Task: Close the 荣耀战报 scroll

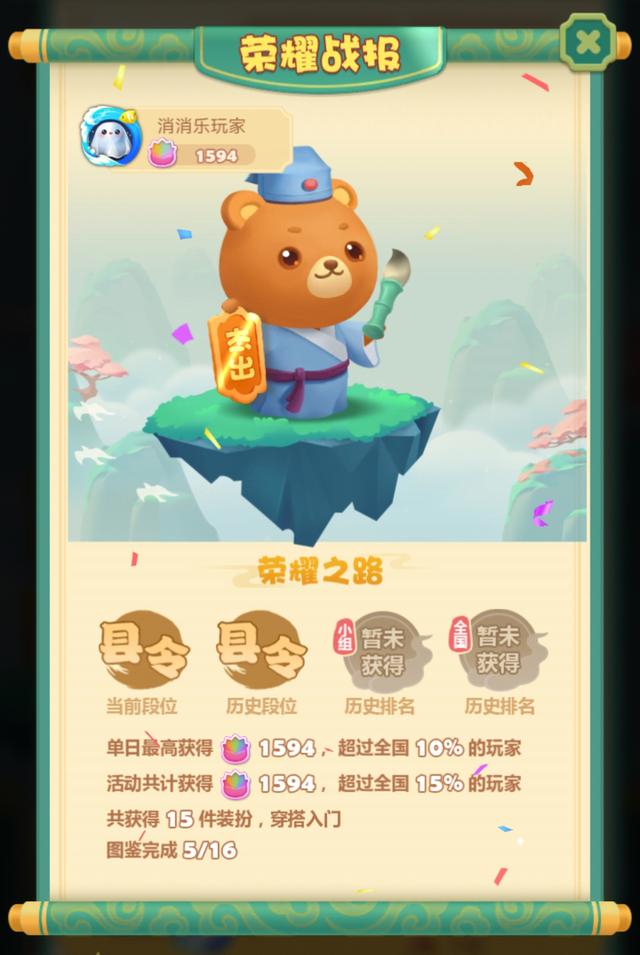Action: pyautogui.click(x=588, y=42)
